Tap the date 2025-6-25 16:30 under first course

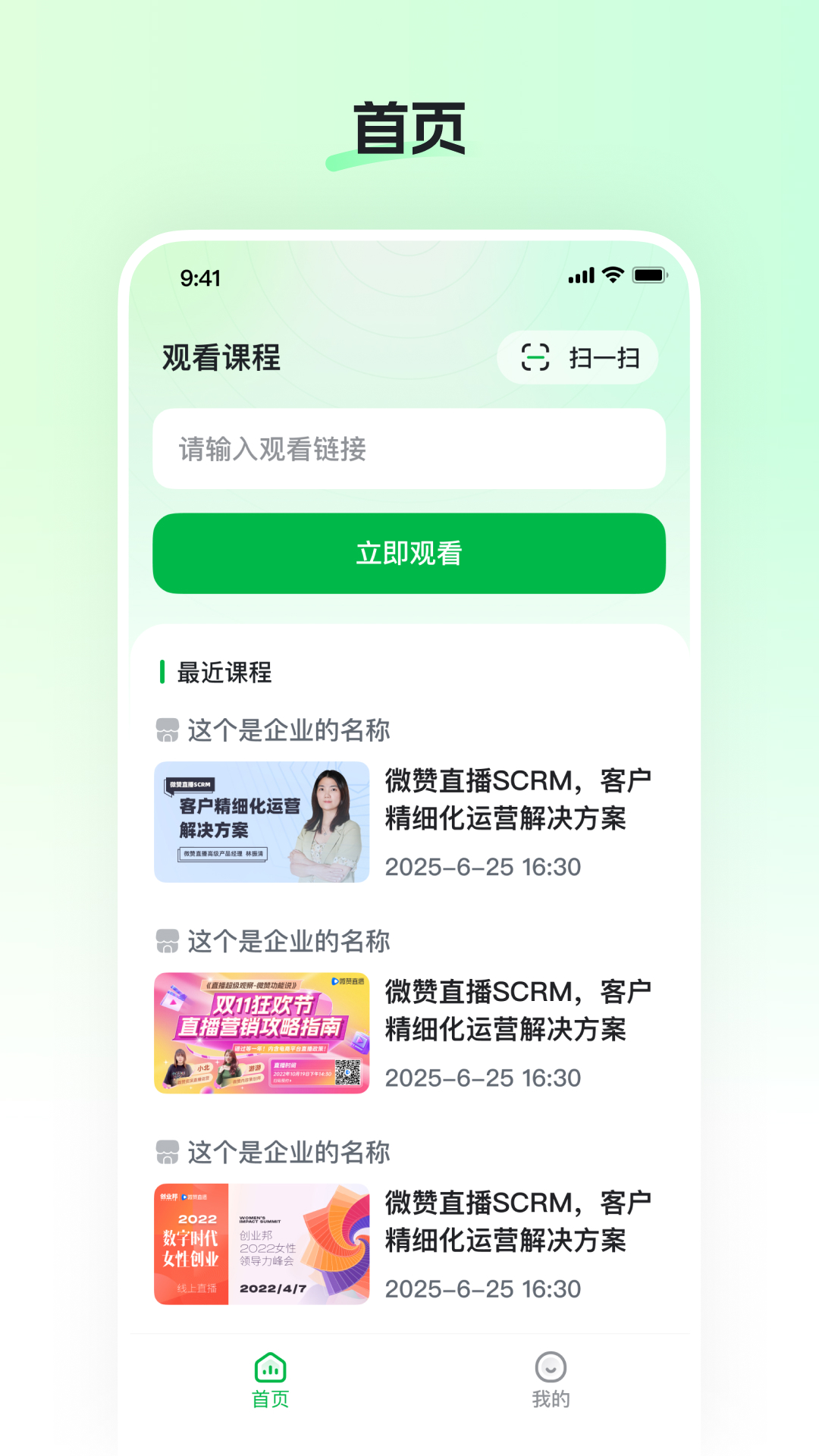[x=483, y=866]
